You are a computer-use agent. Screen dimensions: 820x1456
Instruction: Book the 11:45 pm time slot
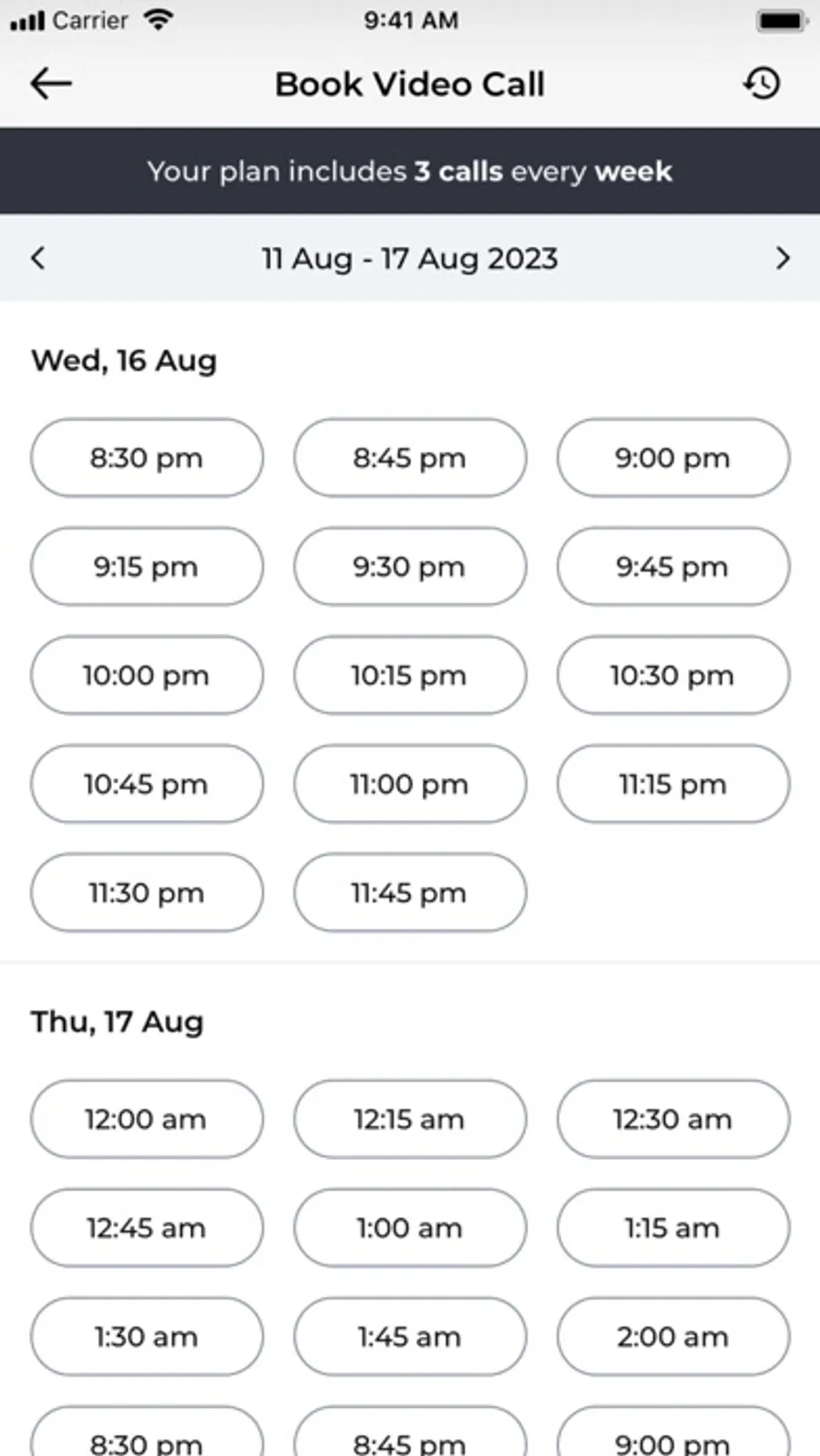(410, 892)
